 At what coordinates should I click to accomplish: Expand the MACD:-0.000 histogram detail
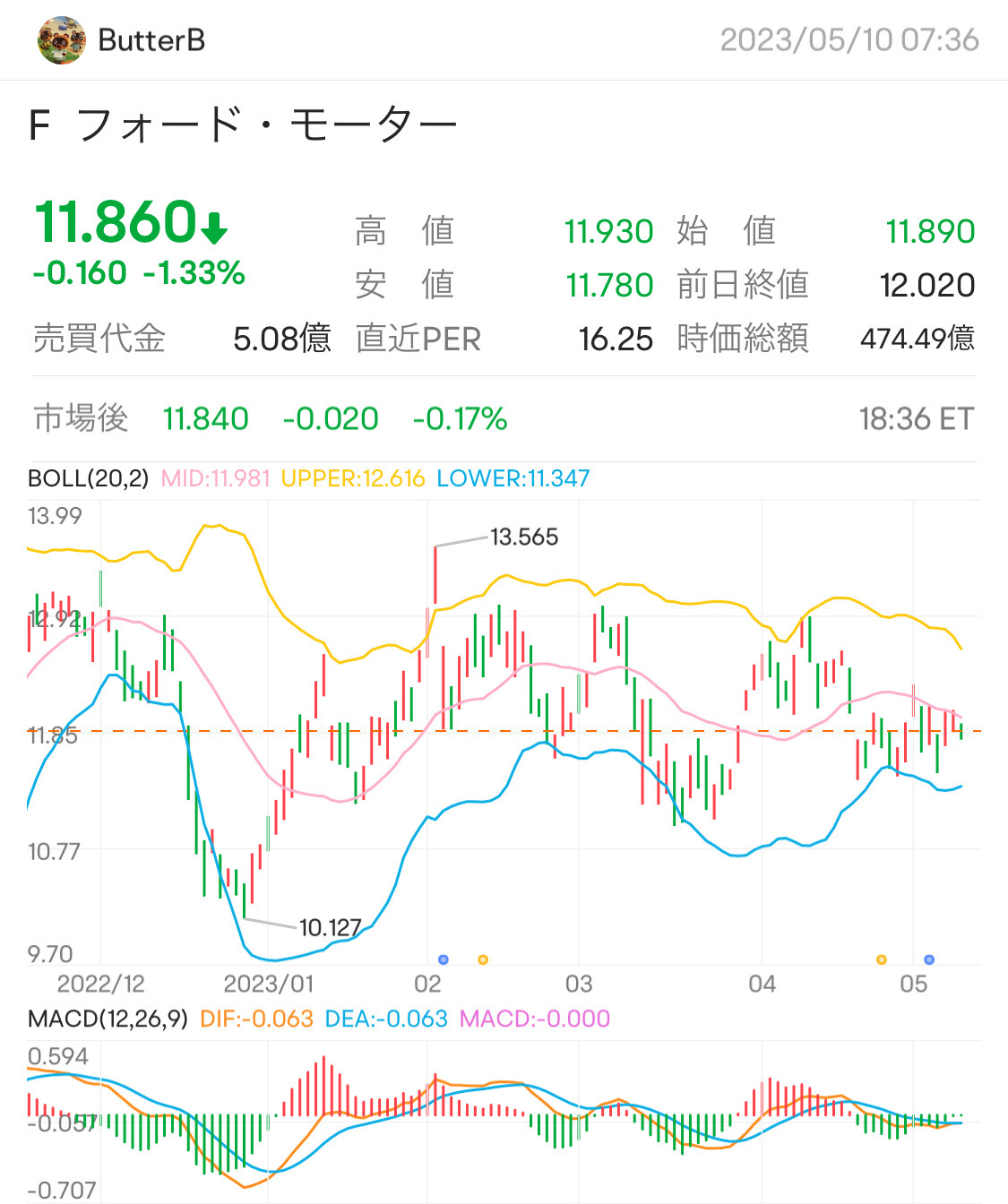click(x=534, y=1018)
